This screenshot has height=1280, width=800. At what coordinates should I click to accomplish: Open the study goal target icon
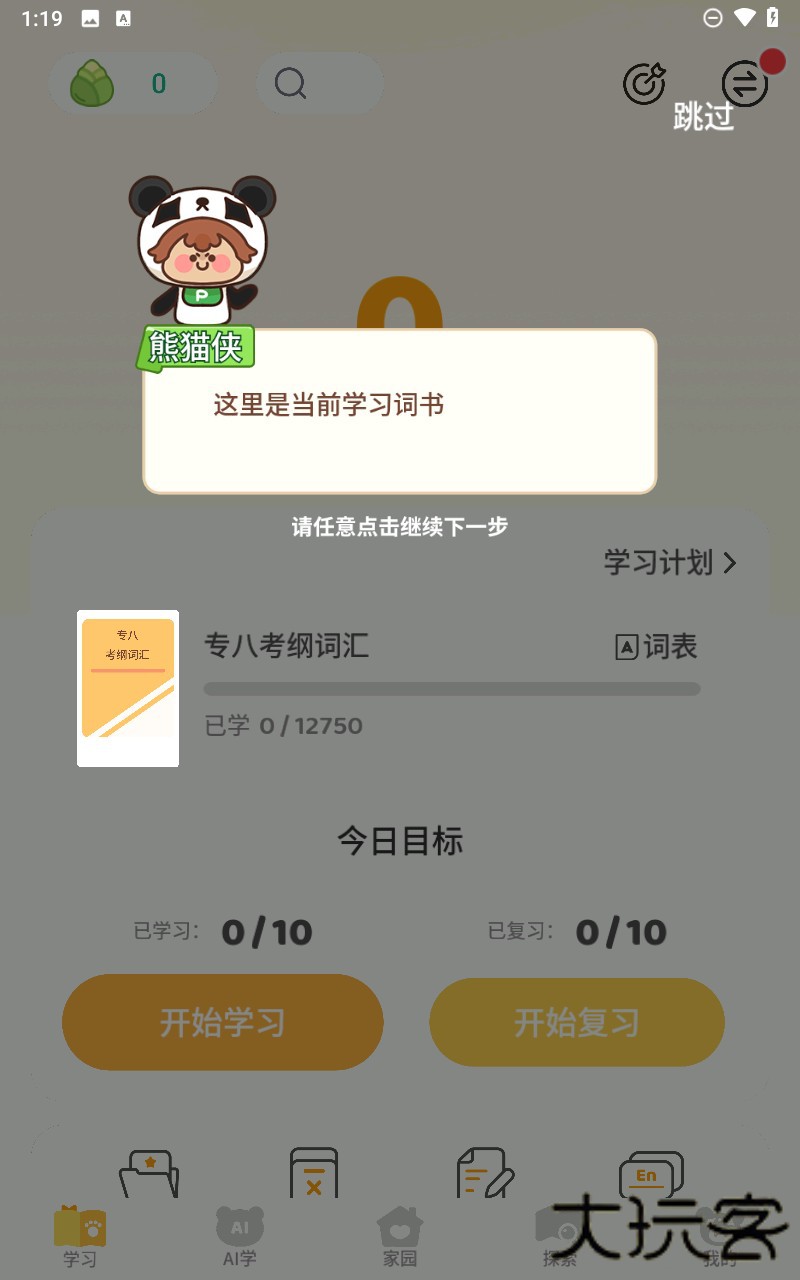[x=644, y=84]
